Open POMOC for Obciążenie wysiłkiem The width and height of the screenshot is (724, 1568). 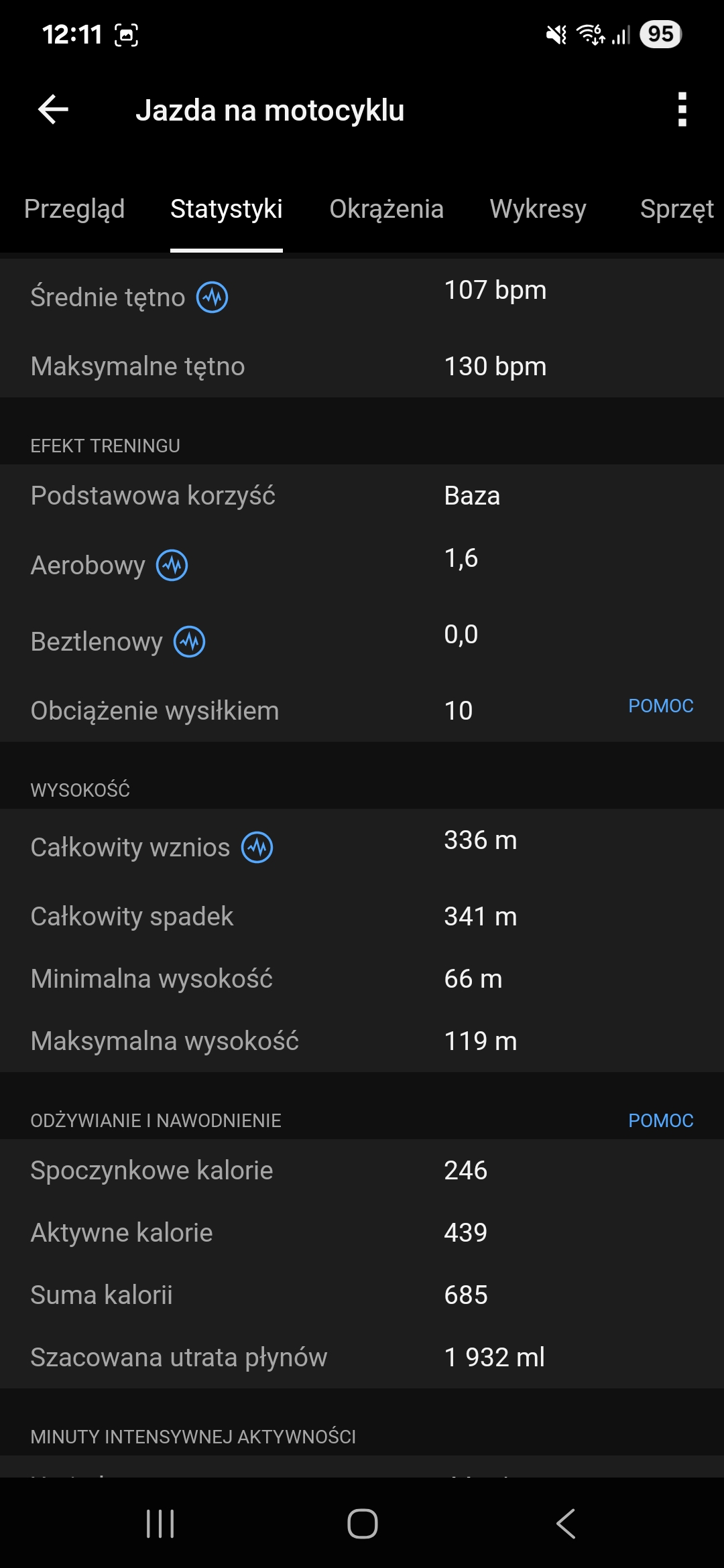(660, 706)
